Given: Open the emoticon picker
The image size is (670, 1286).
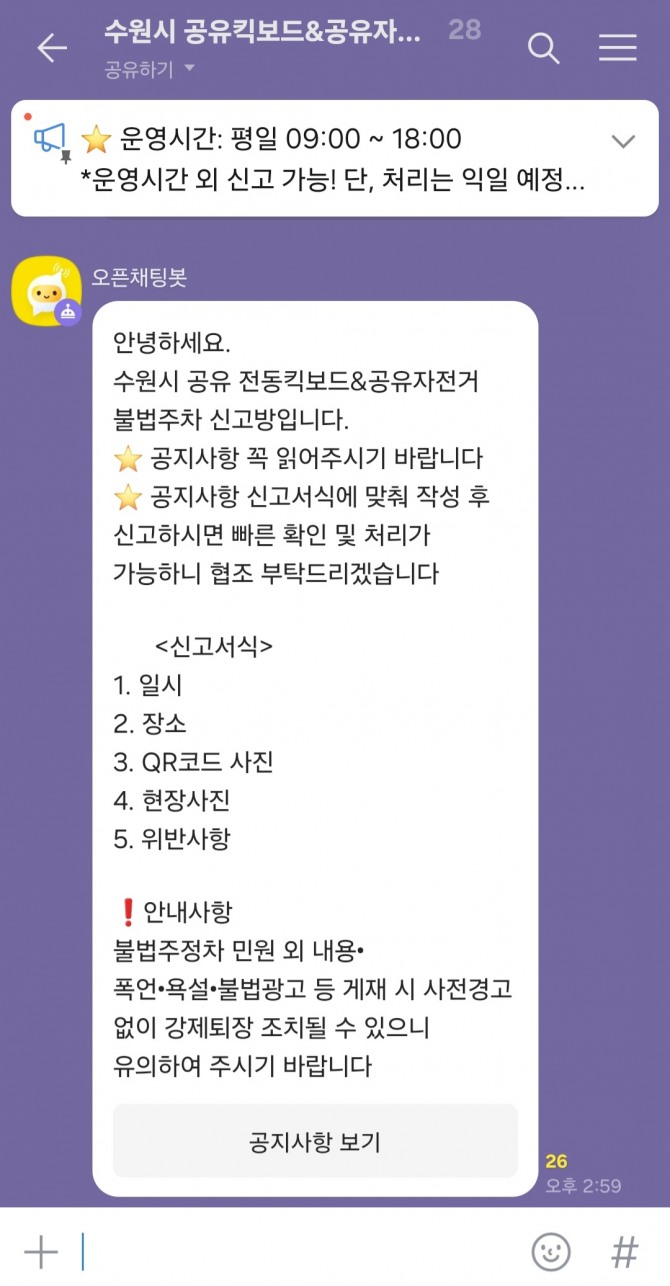Looking at the screenshot, I should (x=550, y=1251).
